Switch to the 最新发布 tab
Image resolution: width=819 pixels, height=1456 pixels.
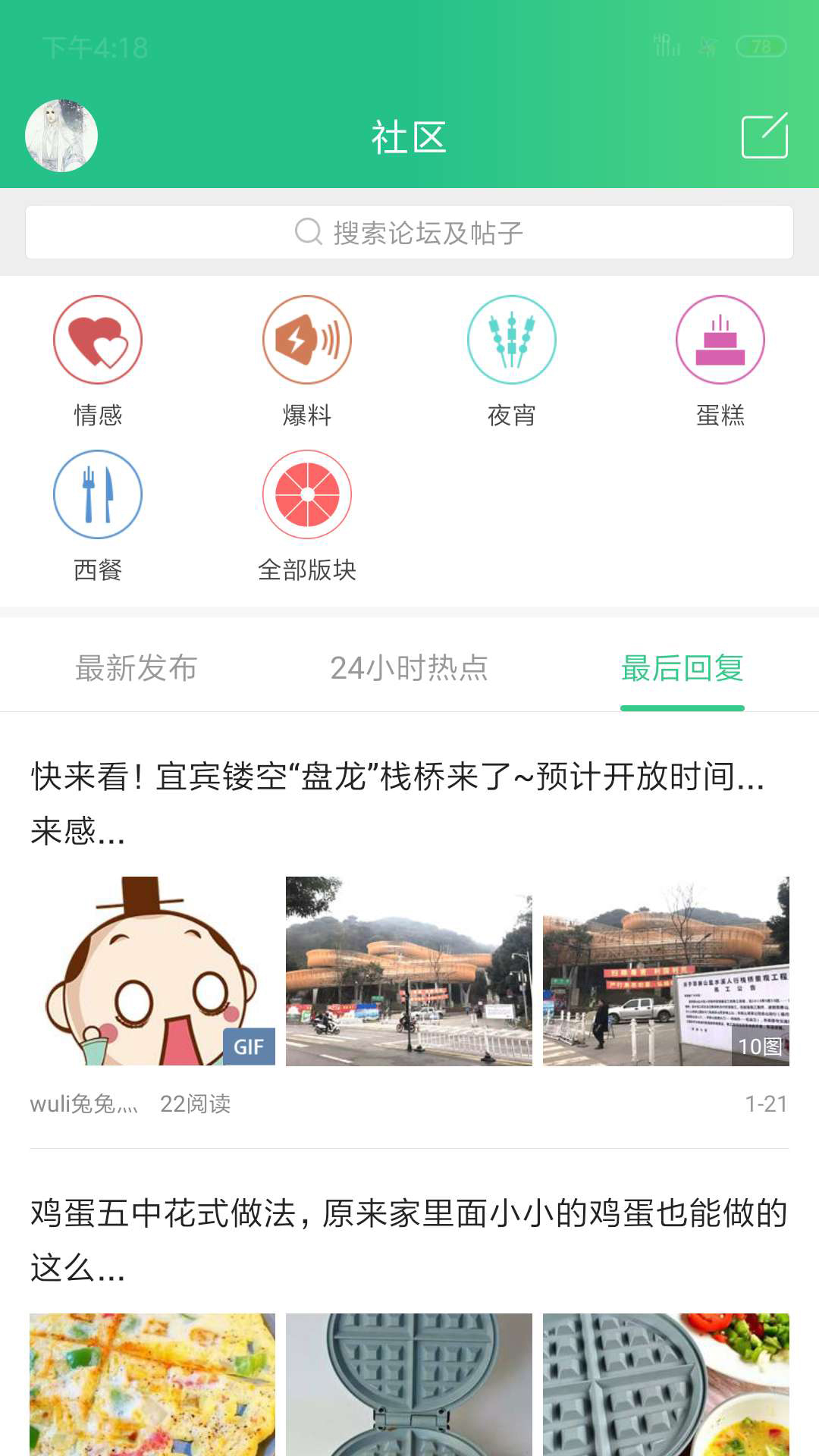tap(136, 668)
